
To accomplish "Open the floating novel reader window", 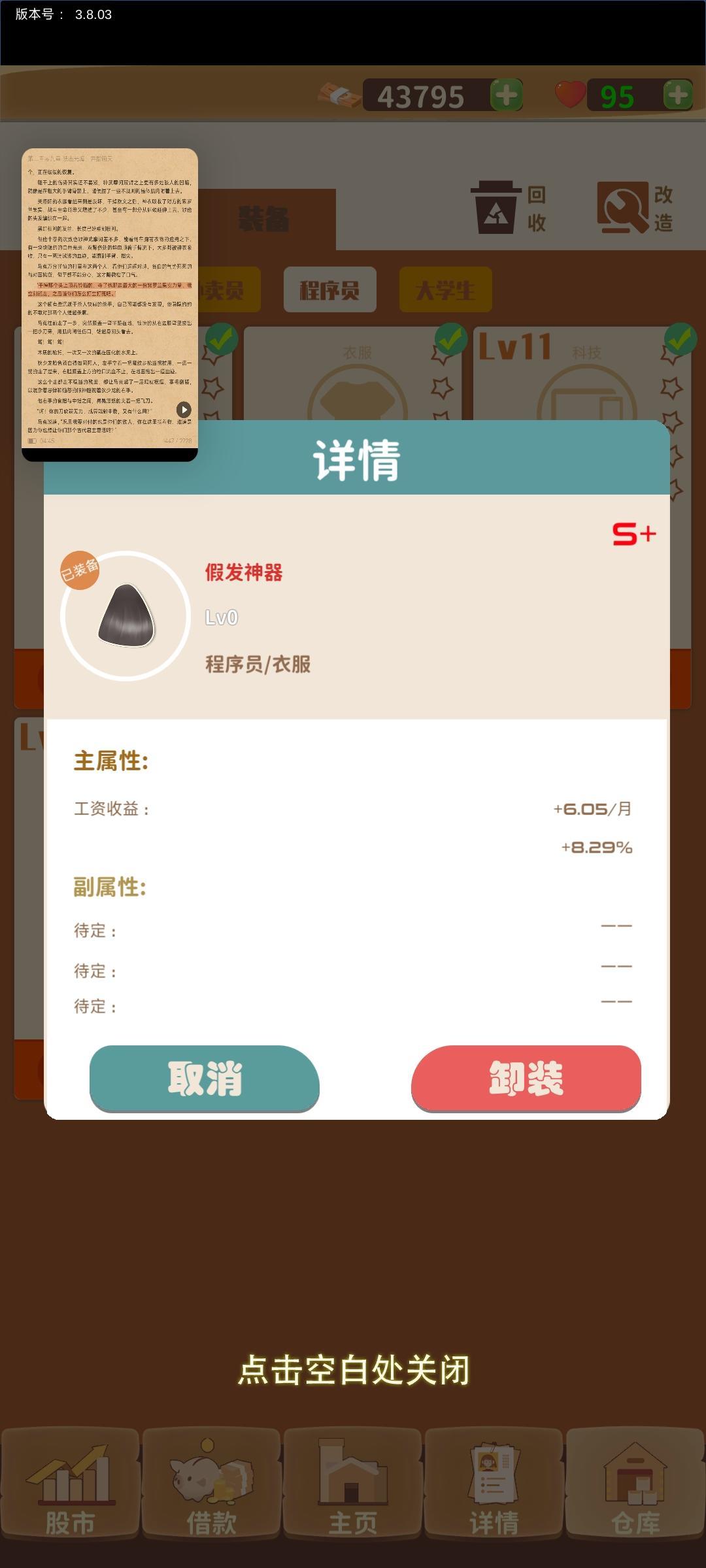I will click(x=109, y=294).
